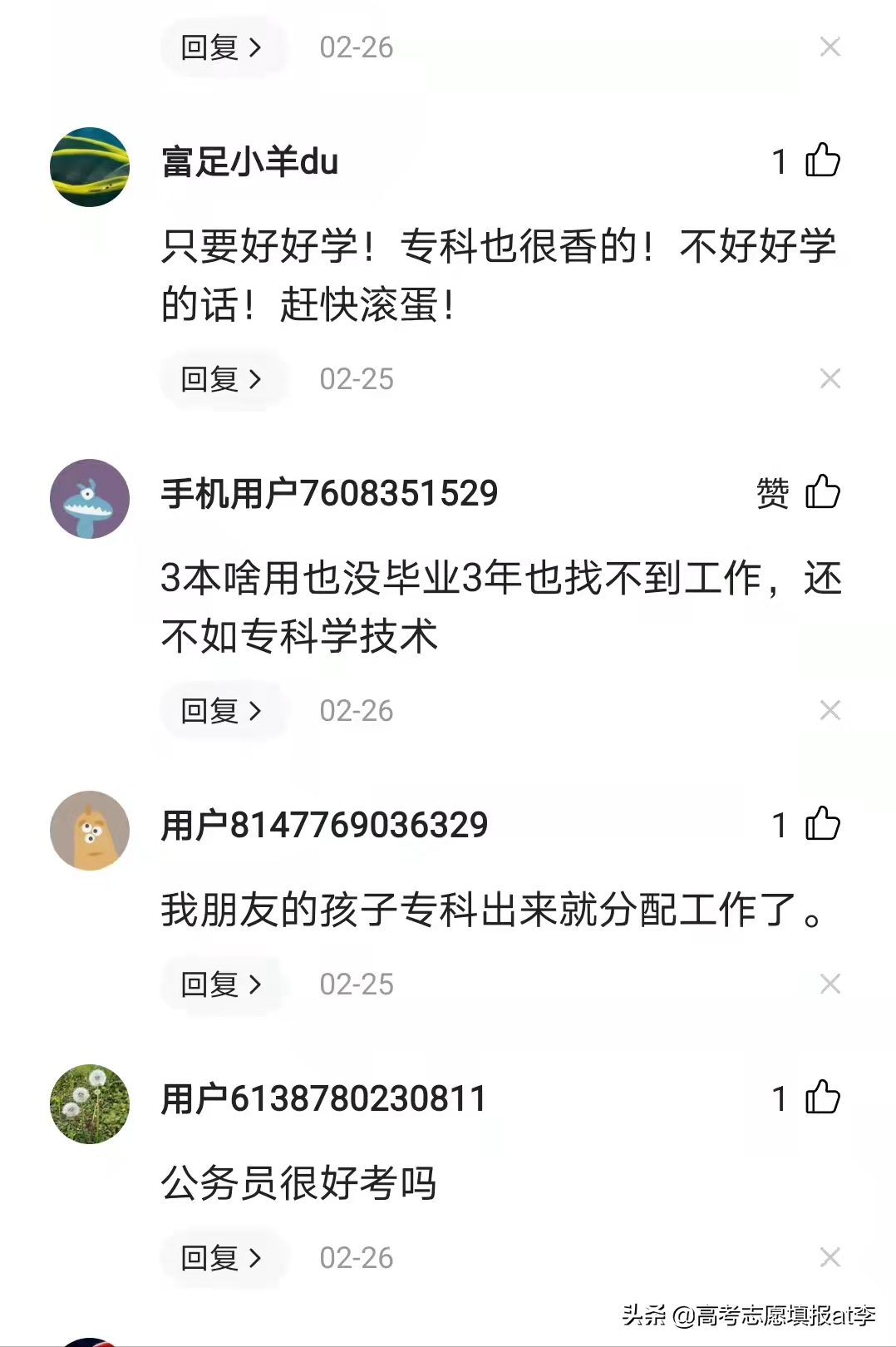Like 用户6138780230811's 公务员 comment thumbs-up icon

click(823, 1098)
